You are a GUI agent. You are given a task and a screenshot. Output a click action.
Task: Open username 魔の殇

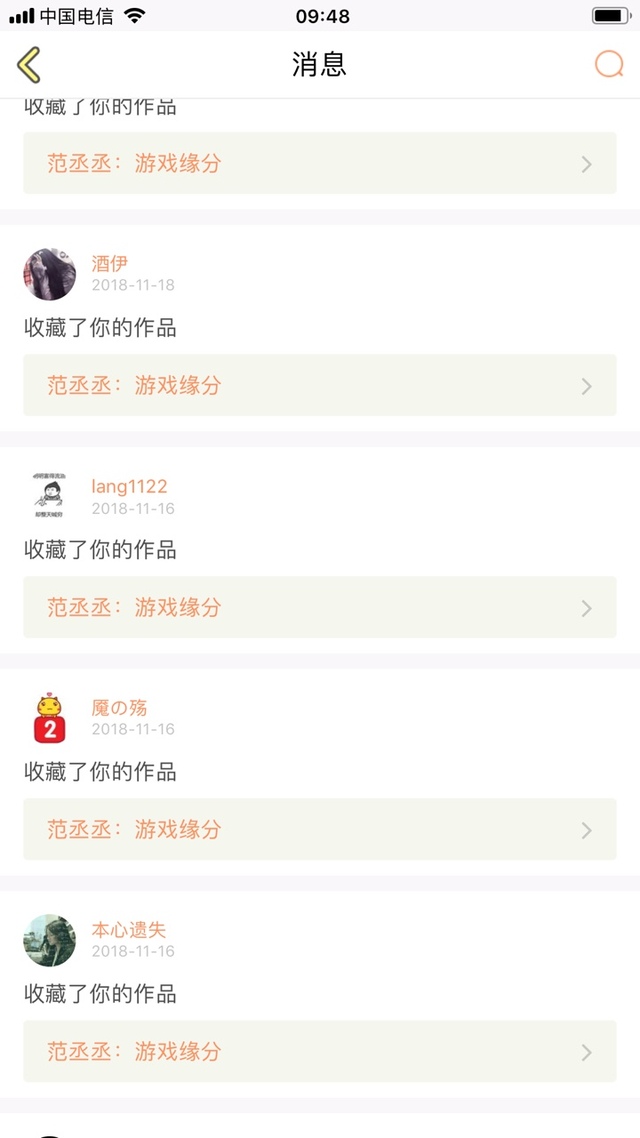pyautogui.click(x=119, y=708)
